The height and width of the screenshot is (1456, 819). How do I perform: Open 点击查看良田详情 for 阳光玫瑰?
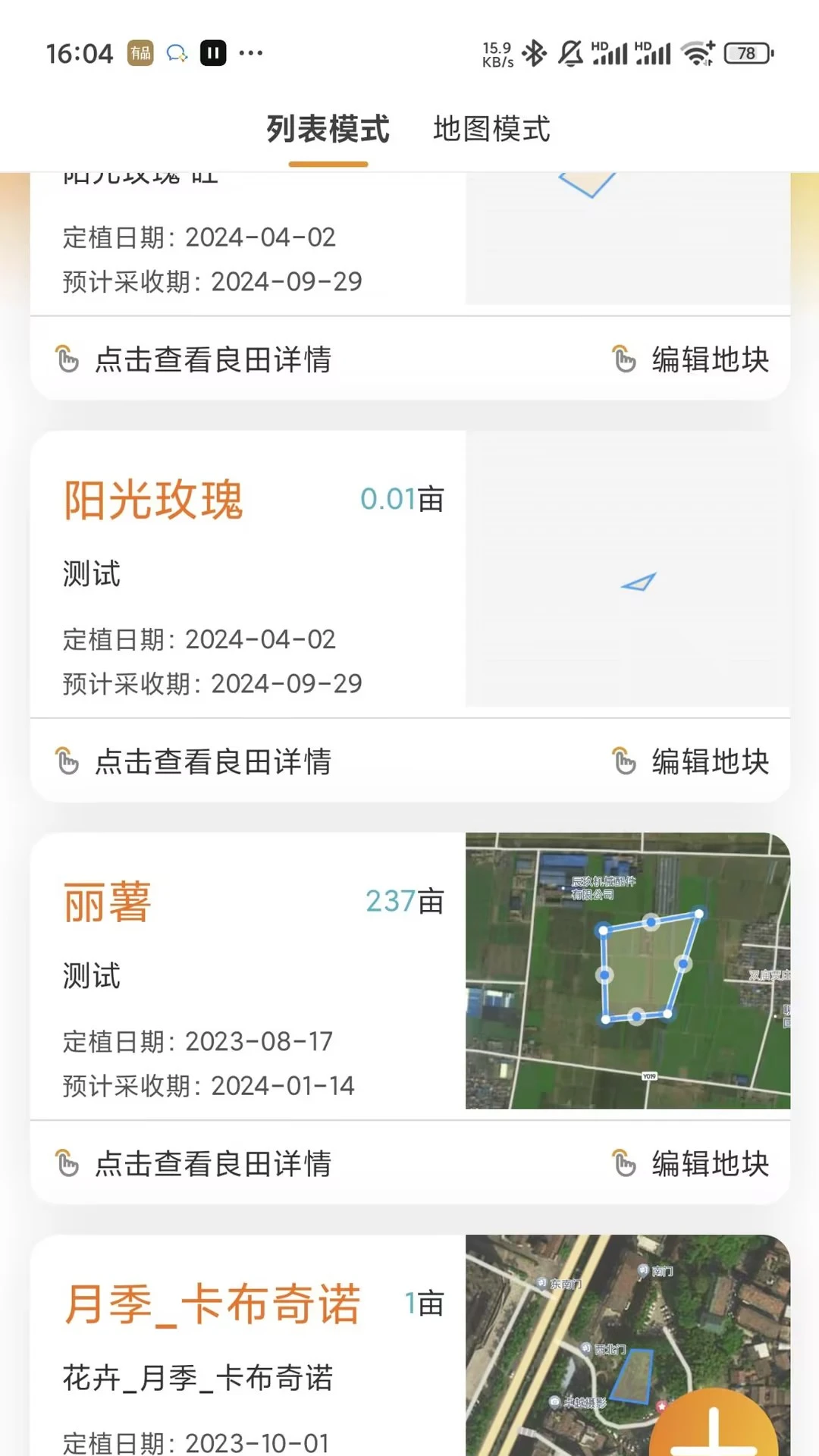(213, 764)
